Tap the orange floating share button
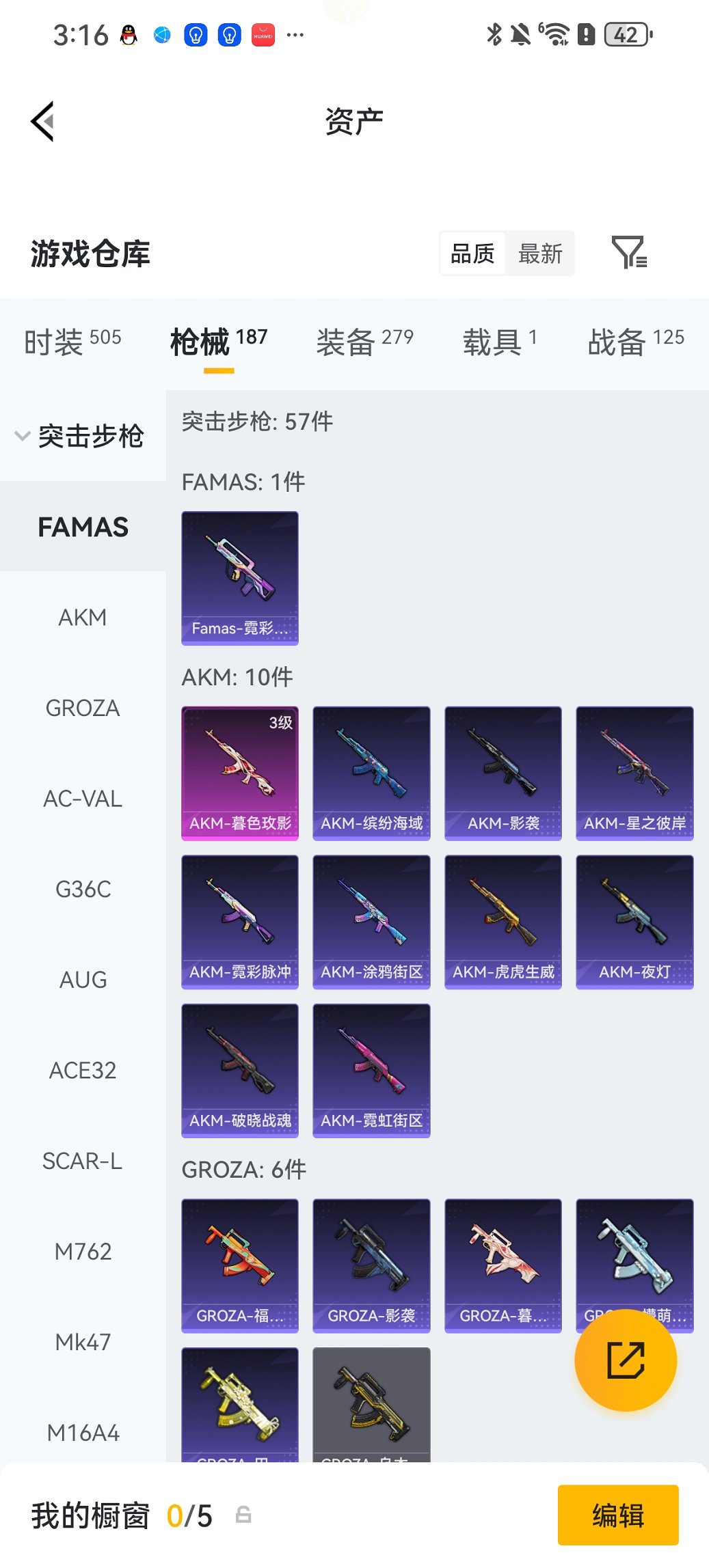Image resolution: width=709 pixels, height=1568 pixels. 626,1360
